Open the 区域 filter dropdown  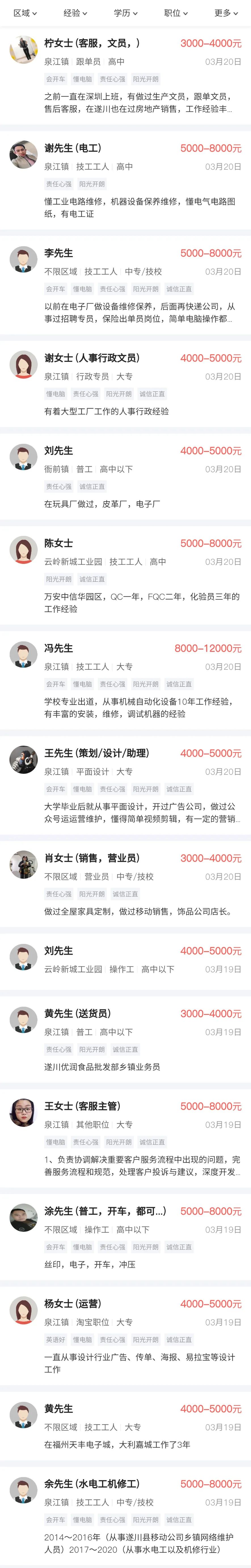[x=25, y=13]
